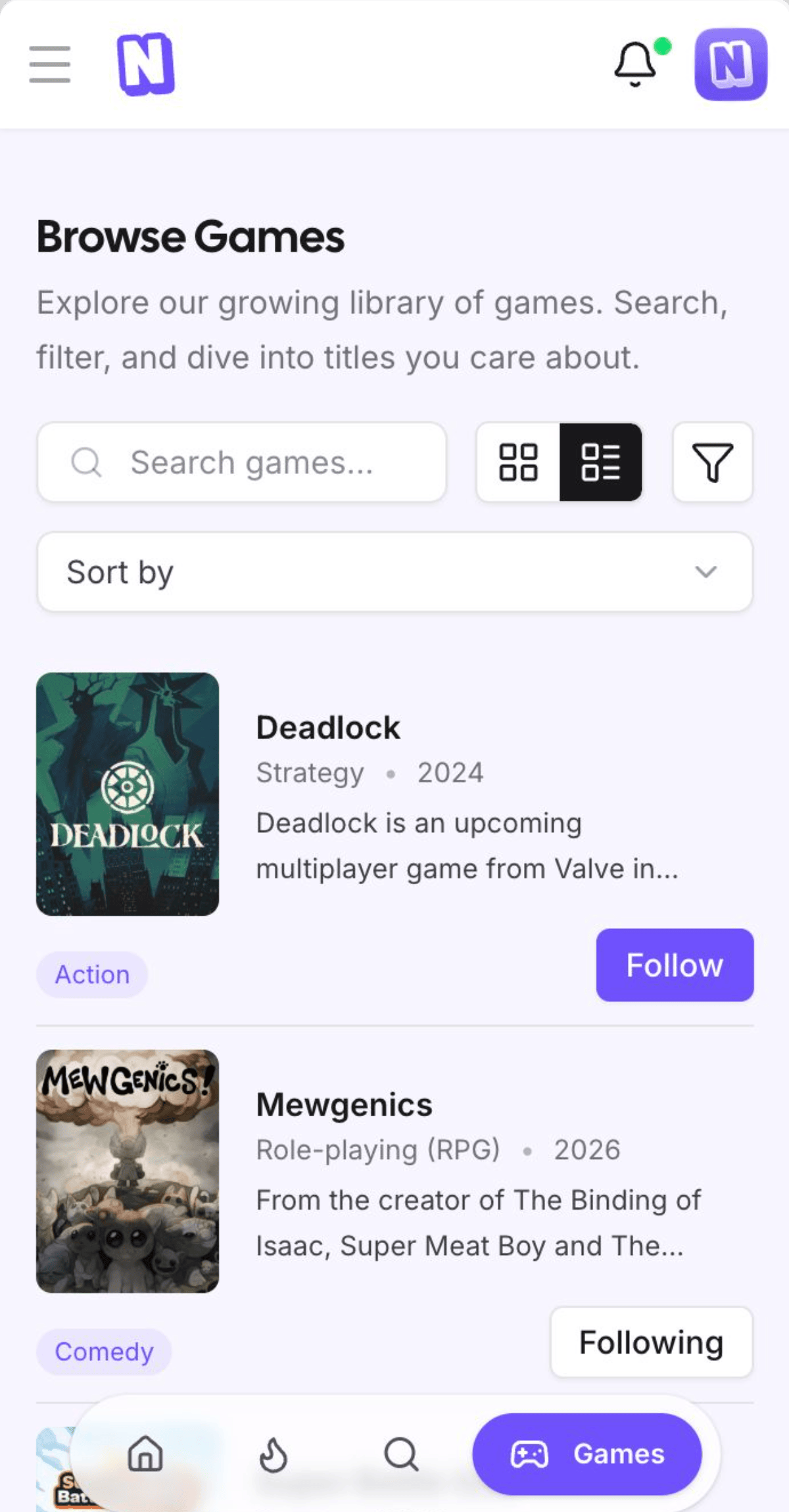
Task: Switch to grid view layout
Action: 519,462
